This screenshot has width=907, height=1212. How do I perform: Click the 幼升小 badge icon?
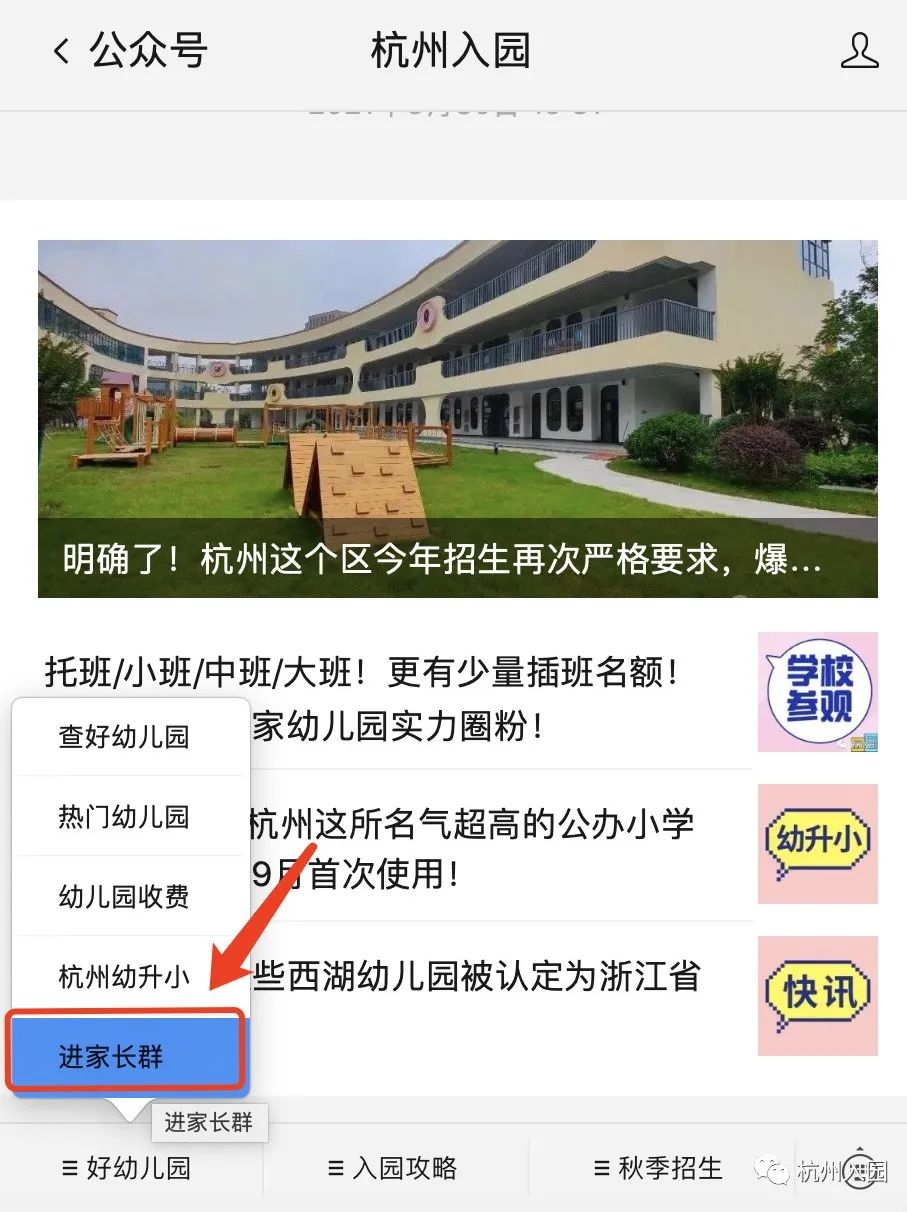pos(817,843)
